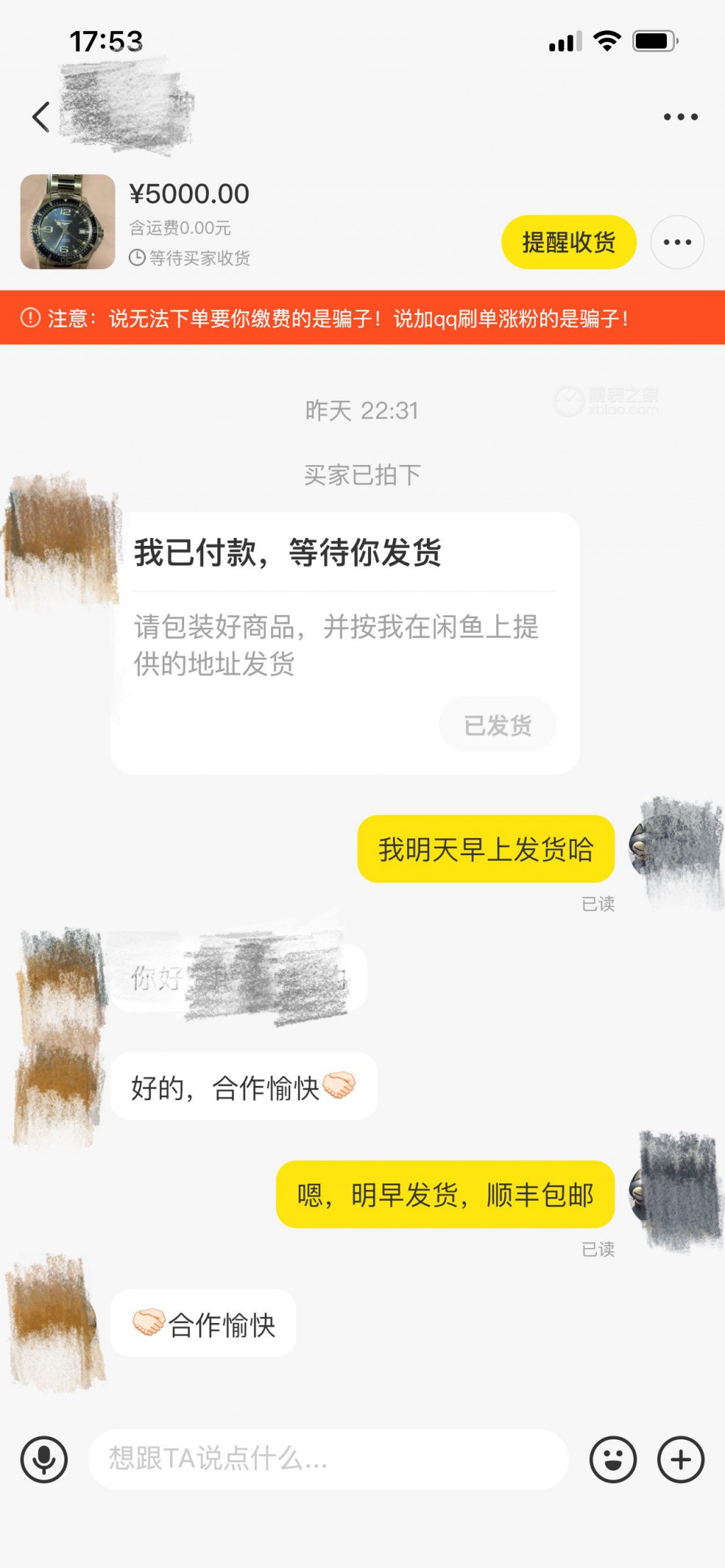Viewport: 725px width, 1568px height.
Task: Tap the 已发货 button in the order card
Action: (x=497, y=725)
